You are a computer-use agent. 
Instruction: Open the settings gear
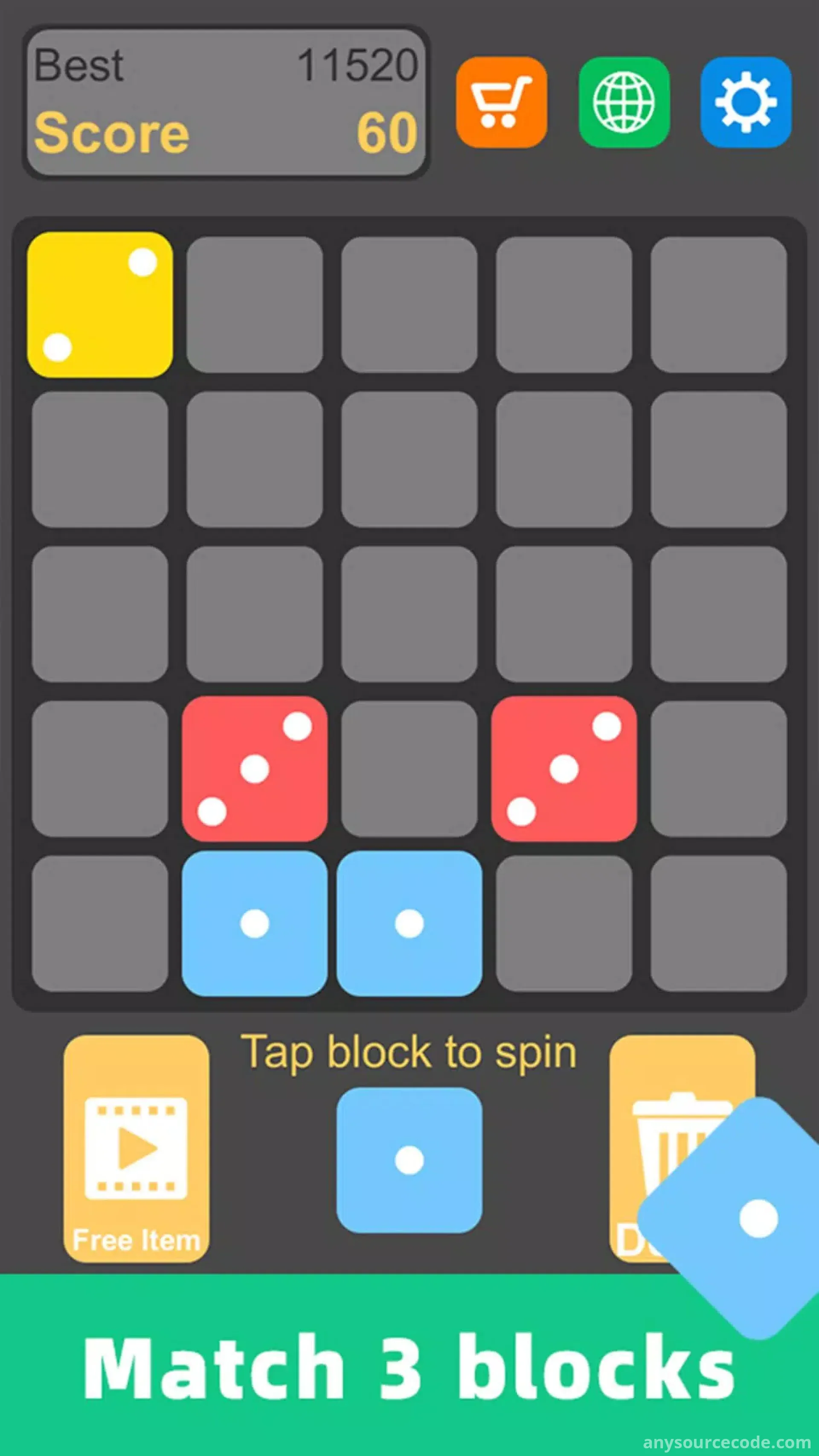click(746, 102)
